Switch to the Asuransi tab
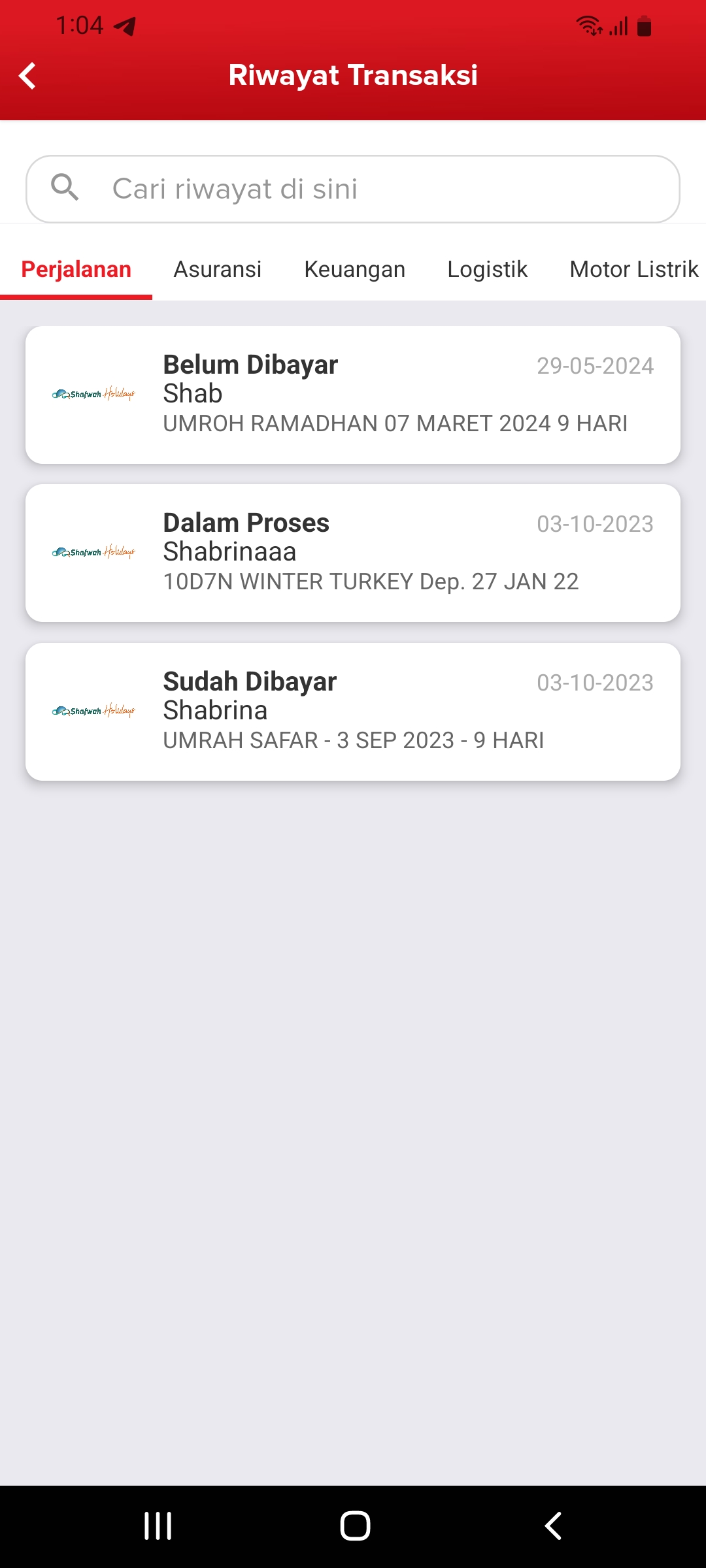The image size is (706, 1568). click(218, 269)
